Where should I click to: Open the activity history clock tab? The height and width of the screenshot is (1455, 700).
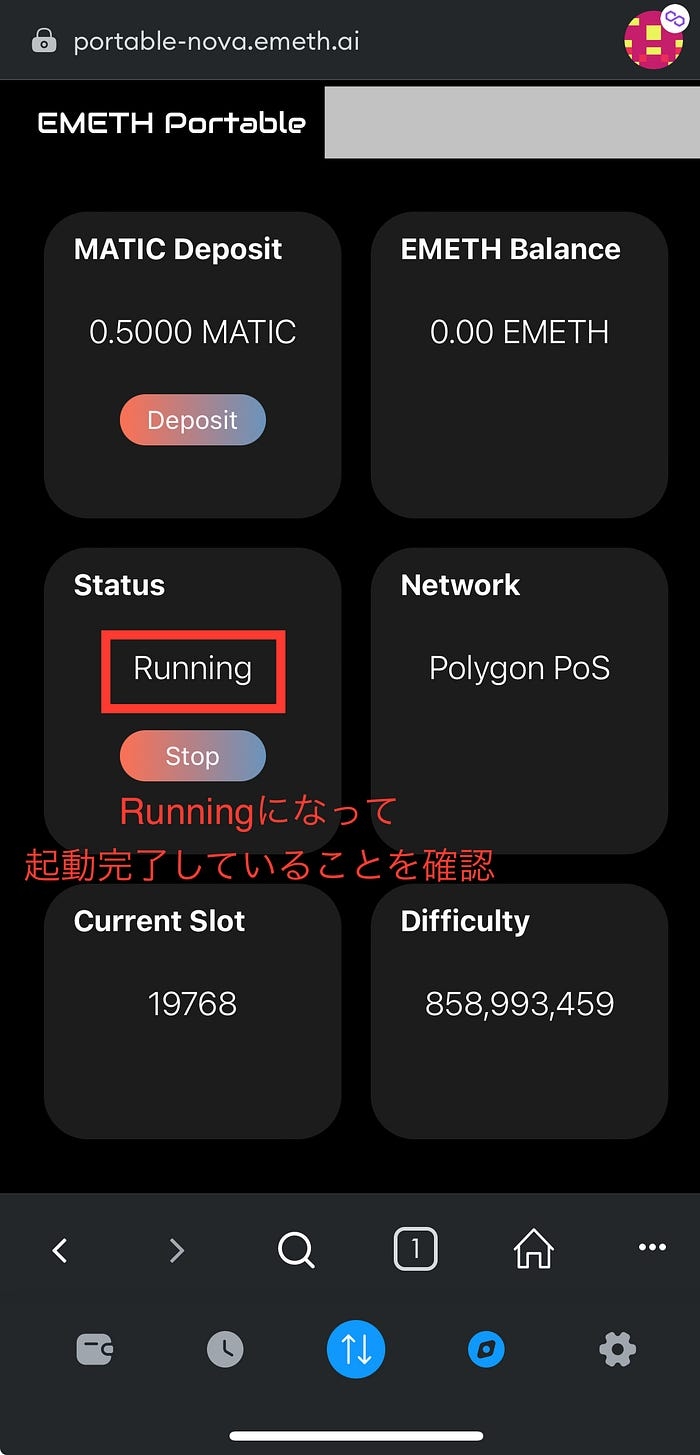225,1350
